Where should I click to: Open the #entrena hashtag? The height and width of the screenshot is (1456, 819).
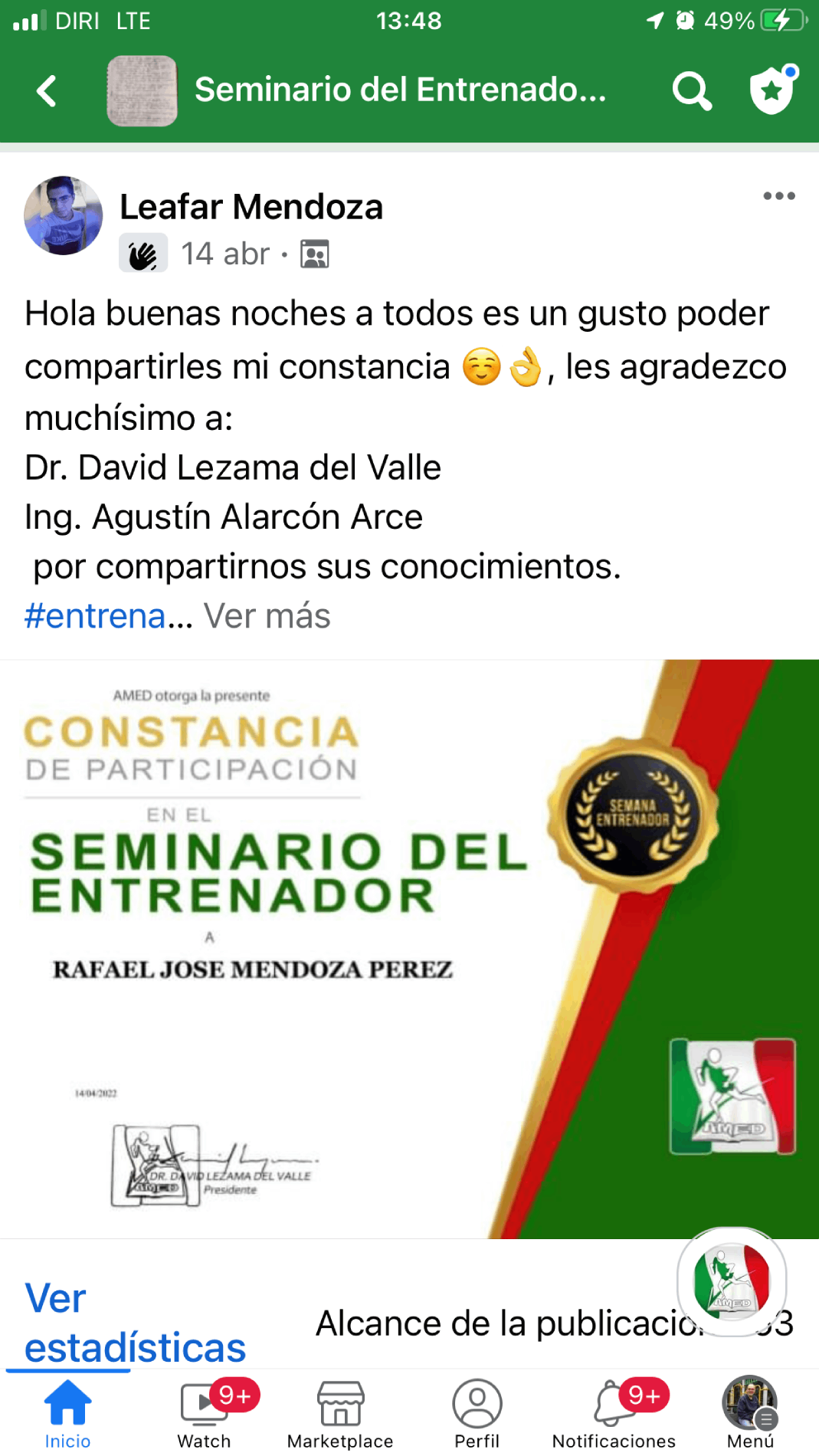pyautogui.click(x=95, y=616)
